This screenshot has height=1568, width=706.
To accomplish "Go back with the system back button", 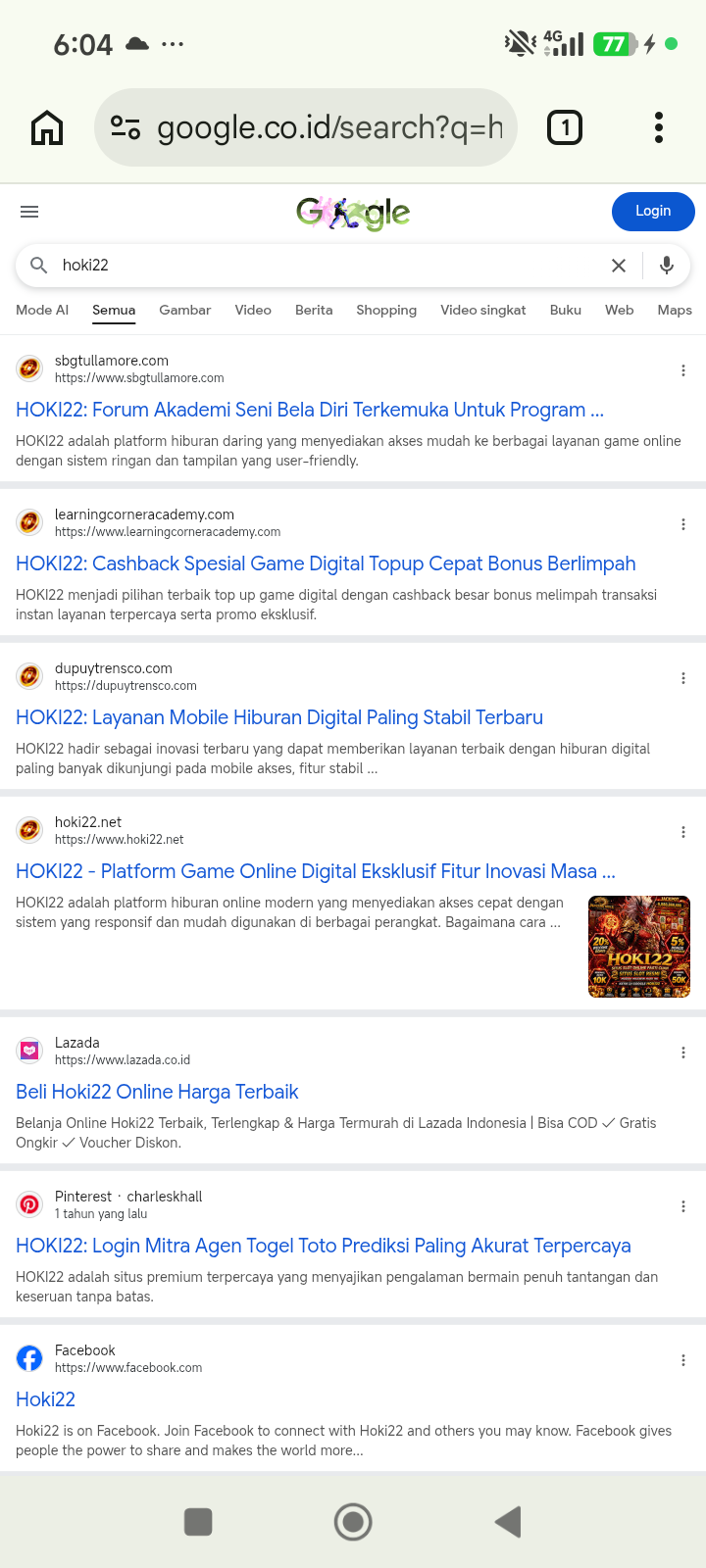I will [508, 1522].
